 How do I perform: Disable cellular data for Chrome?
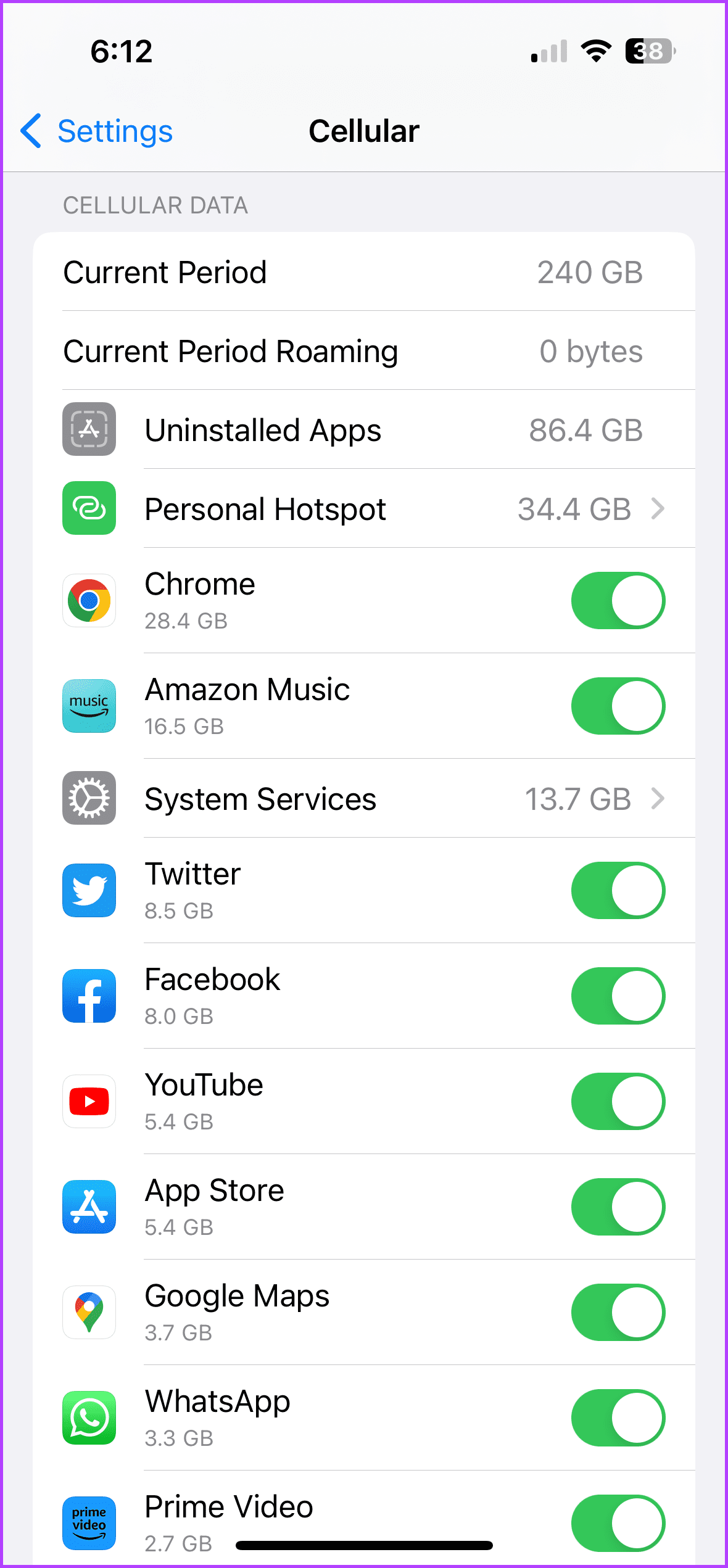(618, 601)
